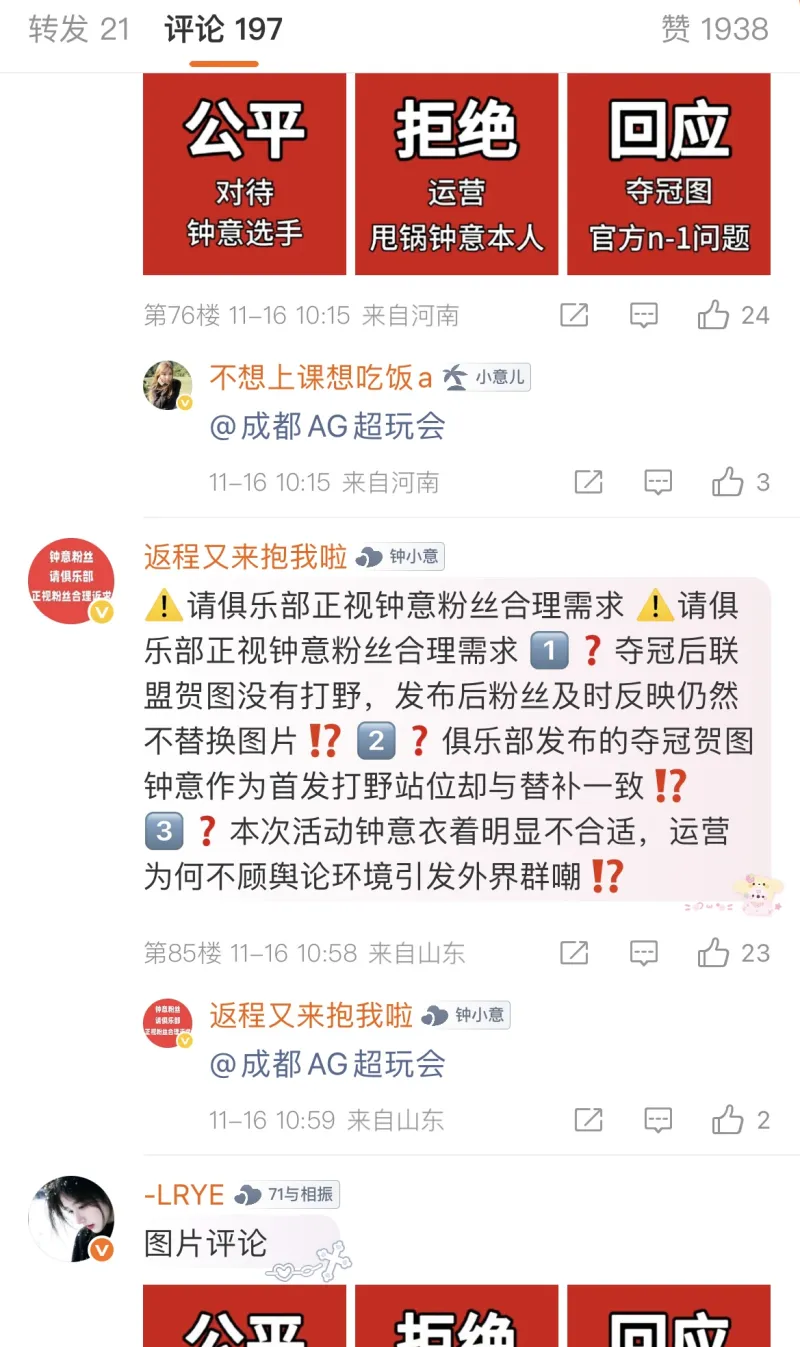Share the 第76楼 comment
The image size is (800, 1347).
(x=574, y=316)
